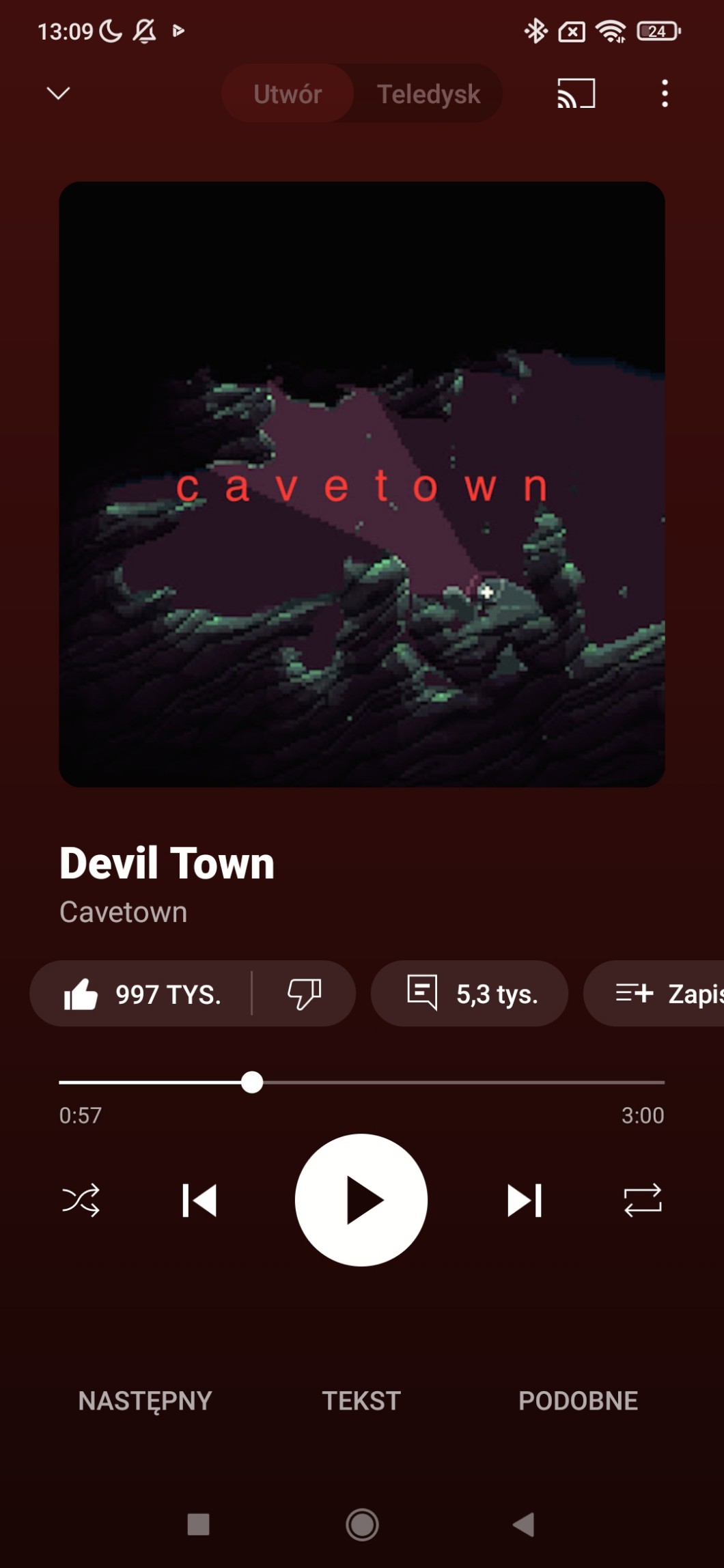The height and width of the screenshot is (1568, 724).
Task: Skip to the next track
Action: tap(525, 1200)
